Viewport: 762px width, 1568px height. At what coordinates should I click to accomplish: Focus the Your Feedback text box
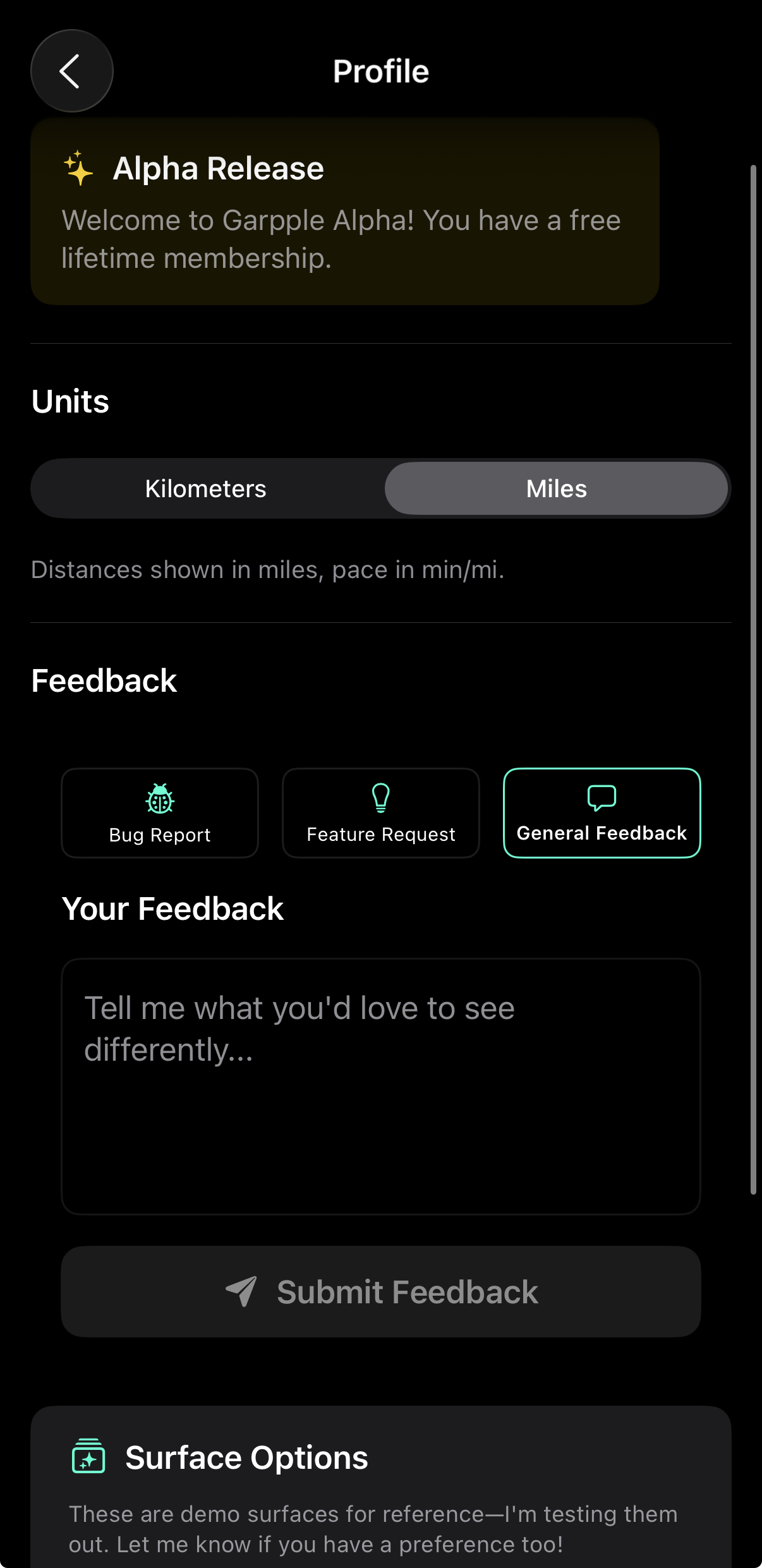[380, 1086]
